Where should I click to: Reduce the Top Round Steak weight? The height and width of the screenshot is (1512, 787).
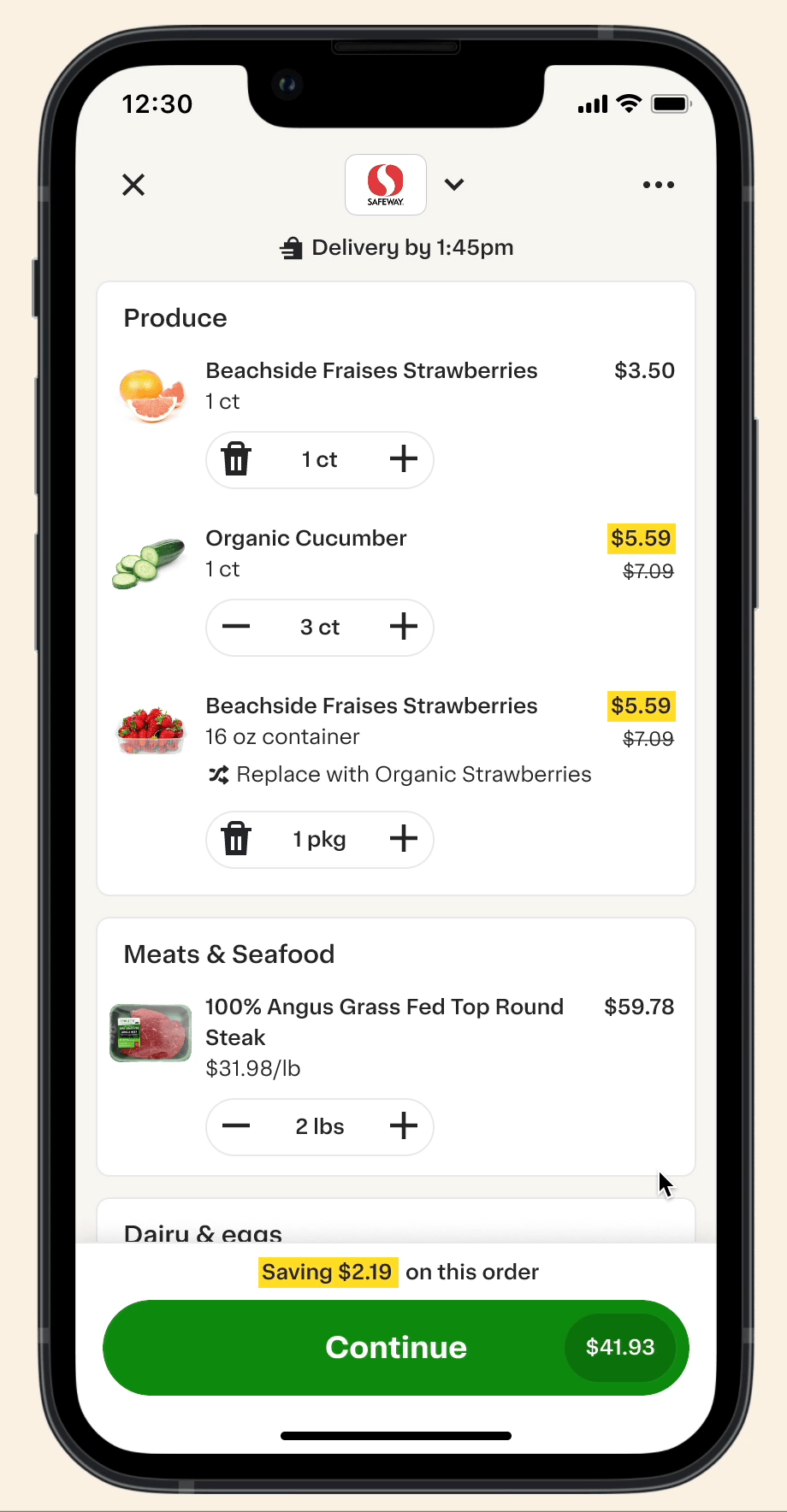(x=236, y=1126)
